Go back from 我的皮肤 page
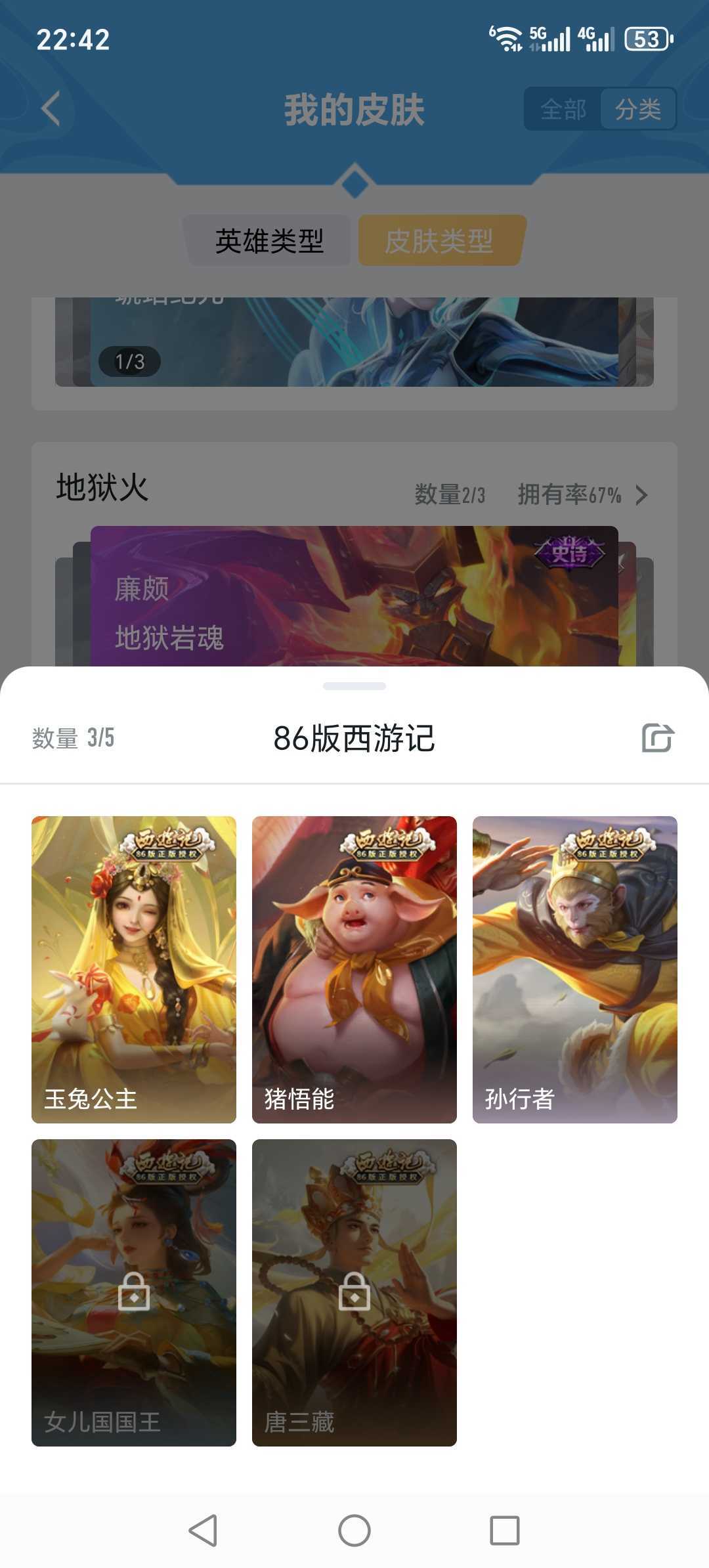 pyautogui.click(x=51, y=108)
